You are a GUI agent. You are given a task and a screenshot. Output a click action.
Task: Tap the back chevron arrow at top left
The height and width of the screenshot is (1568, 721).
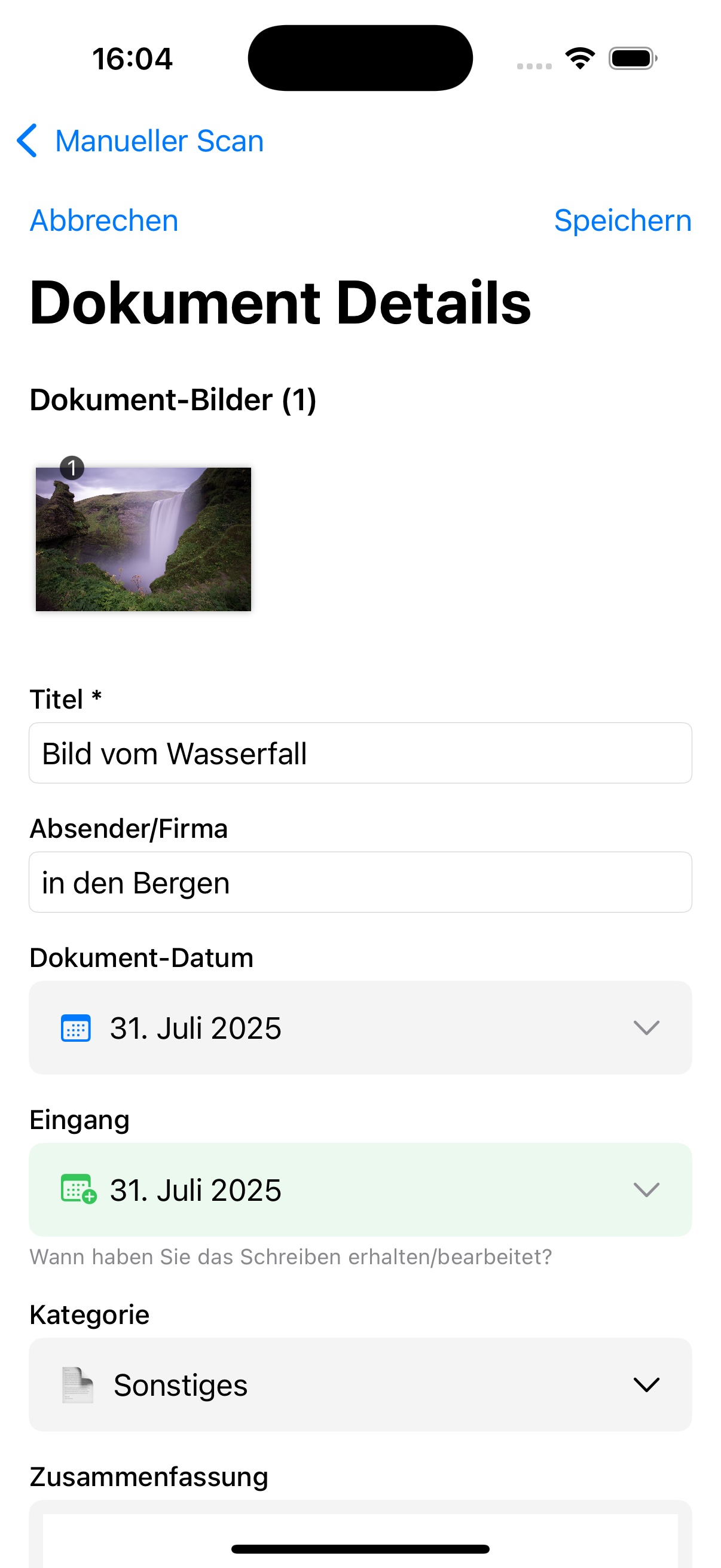(27, 141)
